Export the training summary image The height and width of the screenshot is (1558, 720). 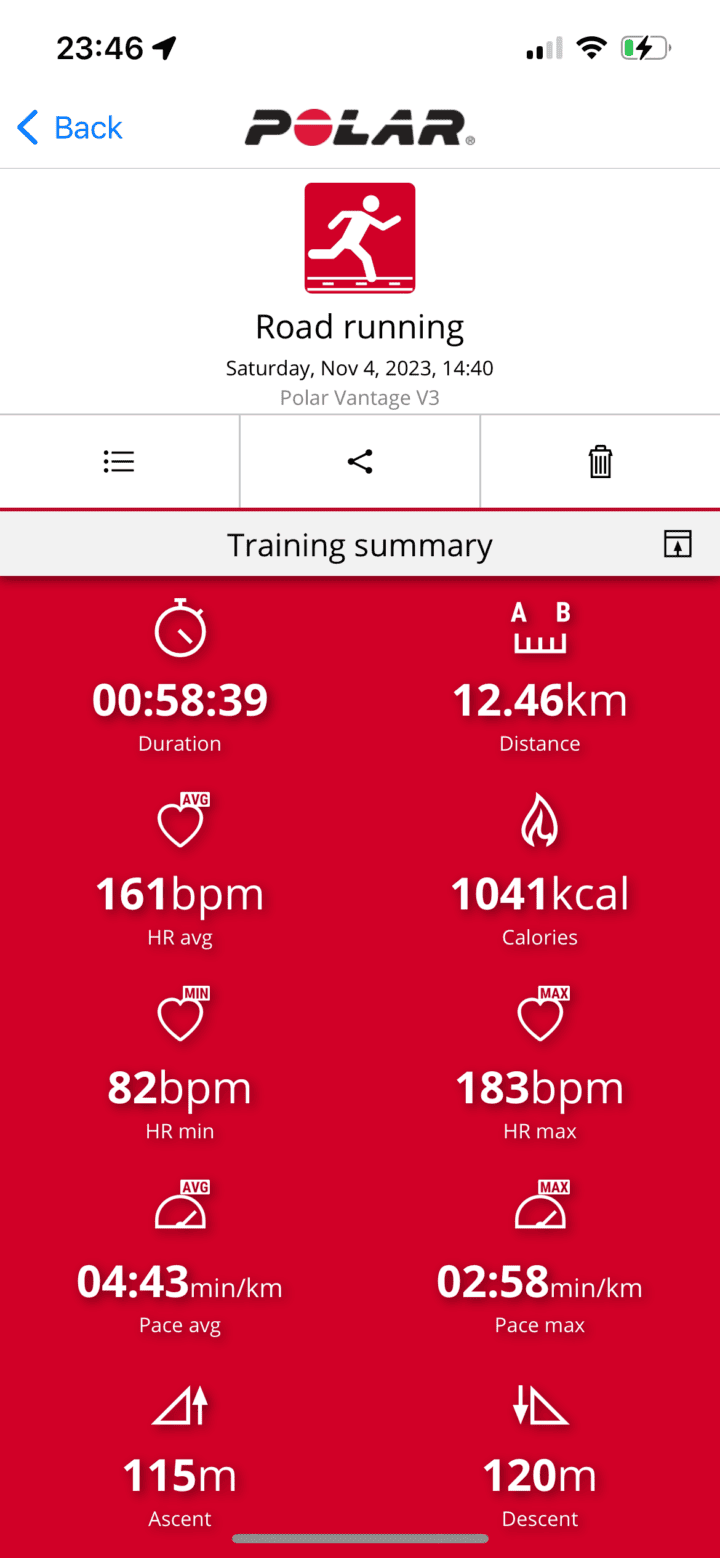[677, 545]
